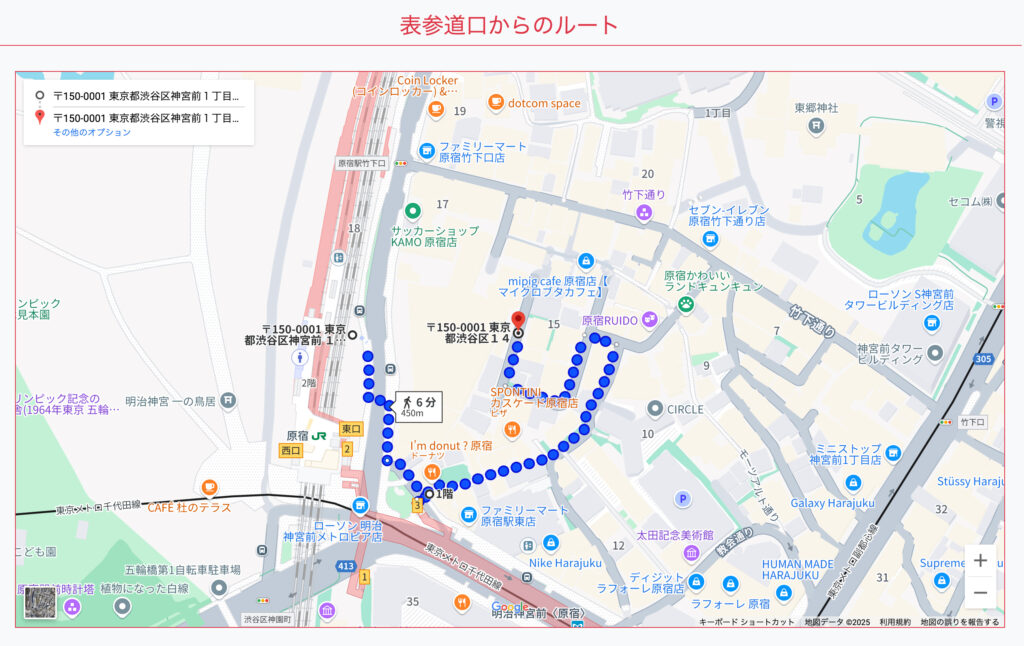
Task: Switch to satellite imagery thumbnail
Action: click(41, 603)
